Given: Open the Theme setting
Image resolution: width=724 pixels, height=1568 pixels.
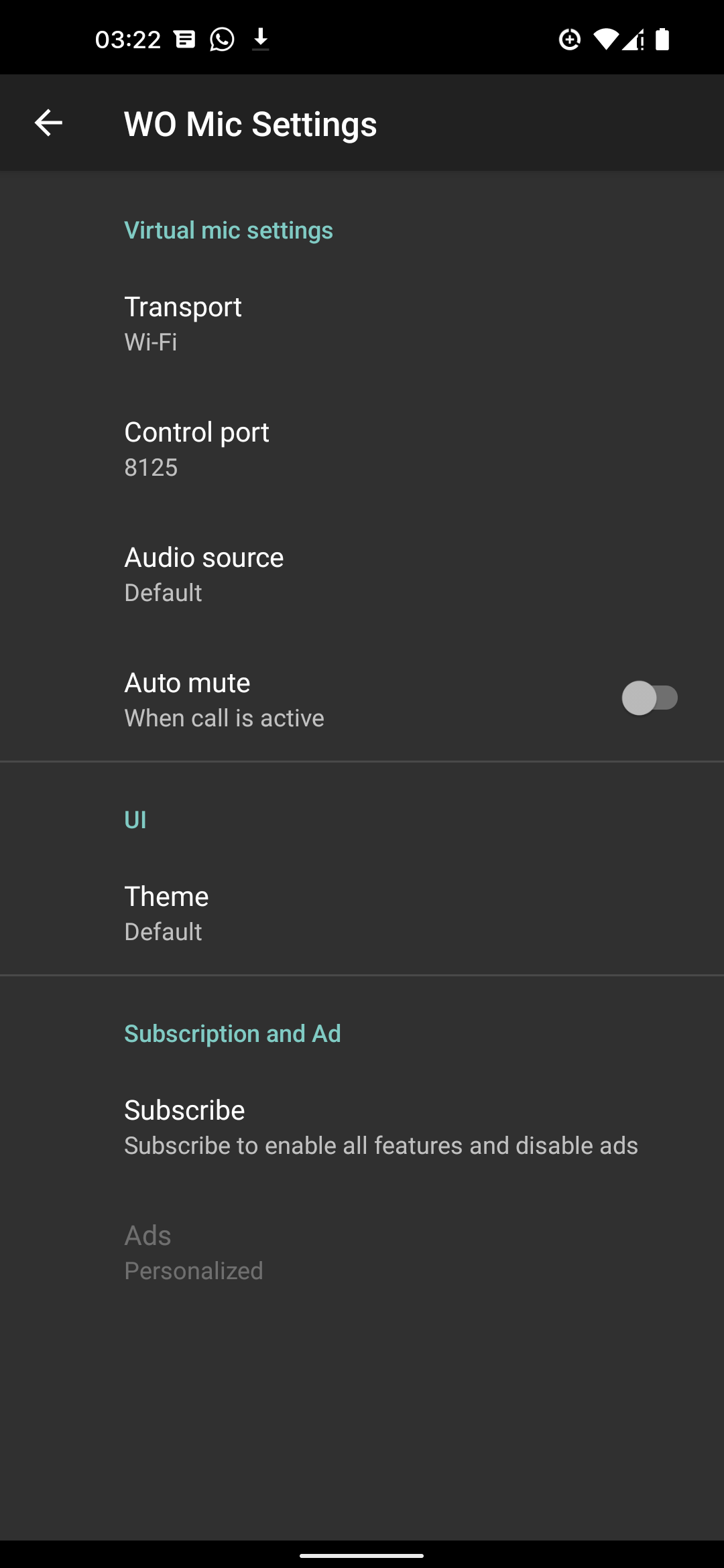Looking at the screenshot, I should coord(362,913).
